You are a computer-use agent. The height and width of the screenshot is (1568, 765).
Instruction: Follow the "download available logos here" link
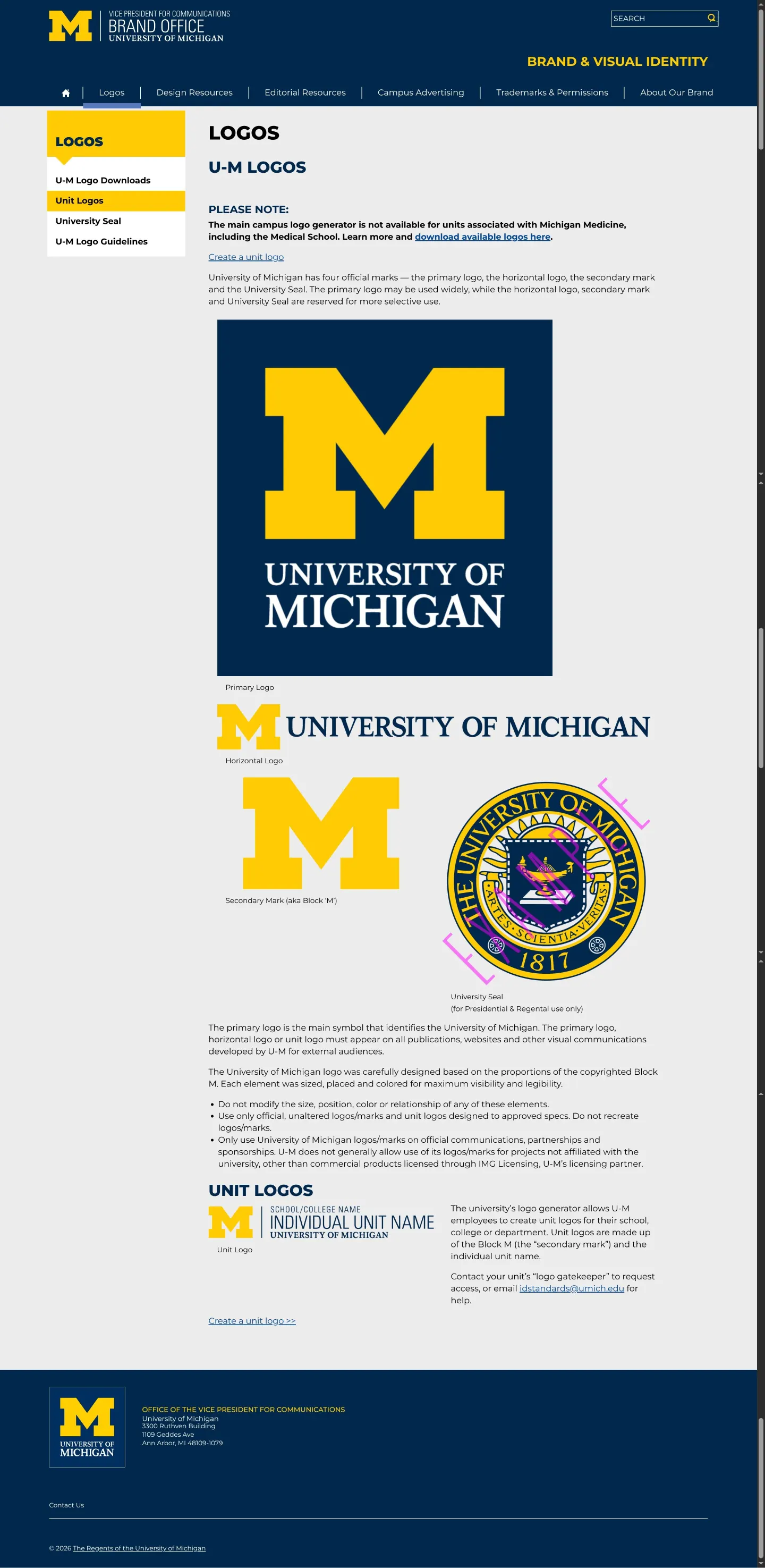[x=482, y=237]
